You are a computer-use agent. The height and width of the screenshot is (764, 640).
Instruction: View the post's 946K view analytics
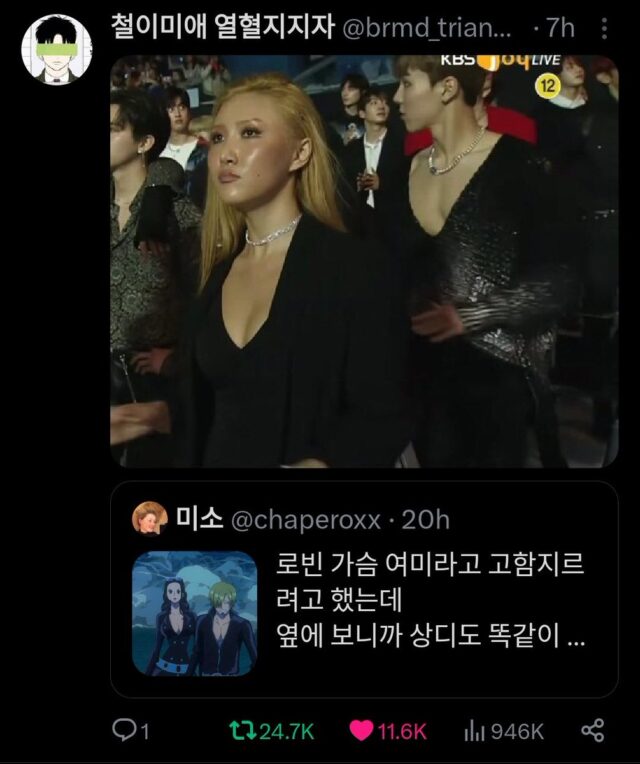pos(474,731)
